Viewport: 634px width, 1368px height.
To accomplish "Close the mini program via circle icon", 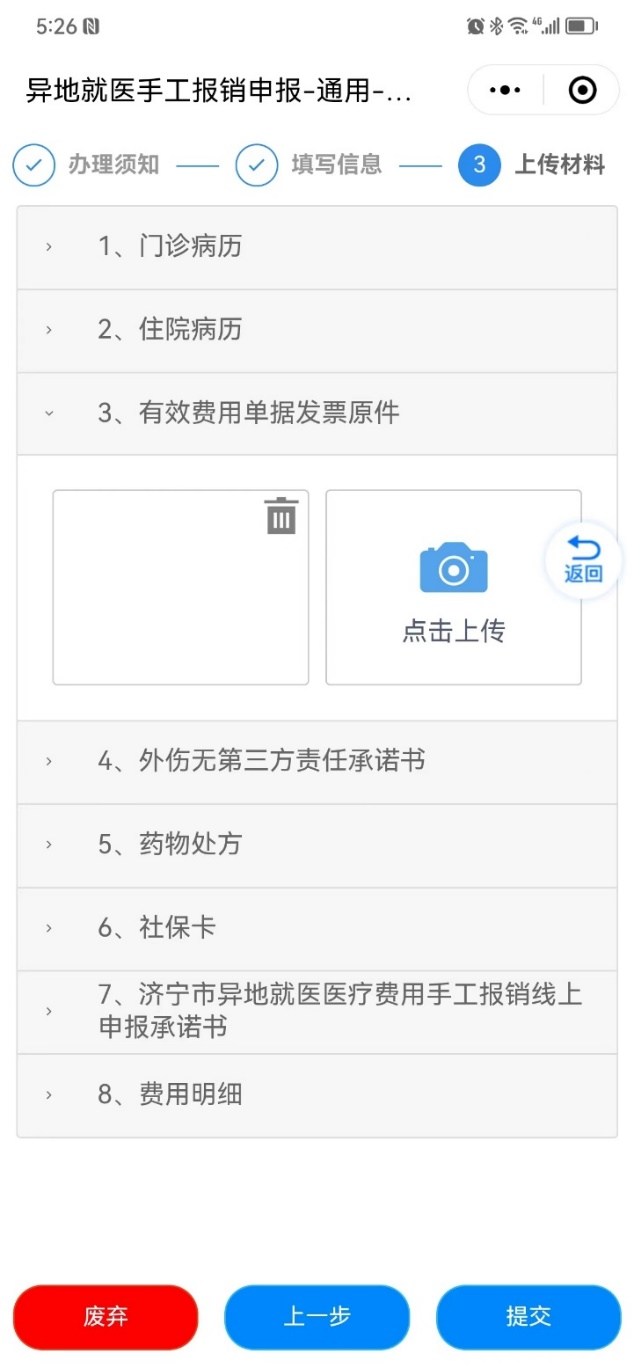I will coord(582,91).
